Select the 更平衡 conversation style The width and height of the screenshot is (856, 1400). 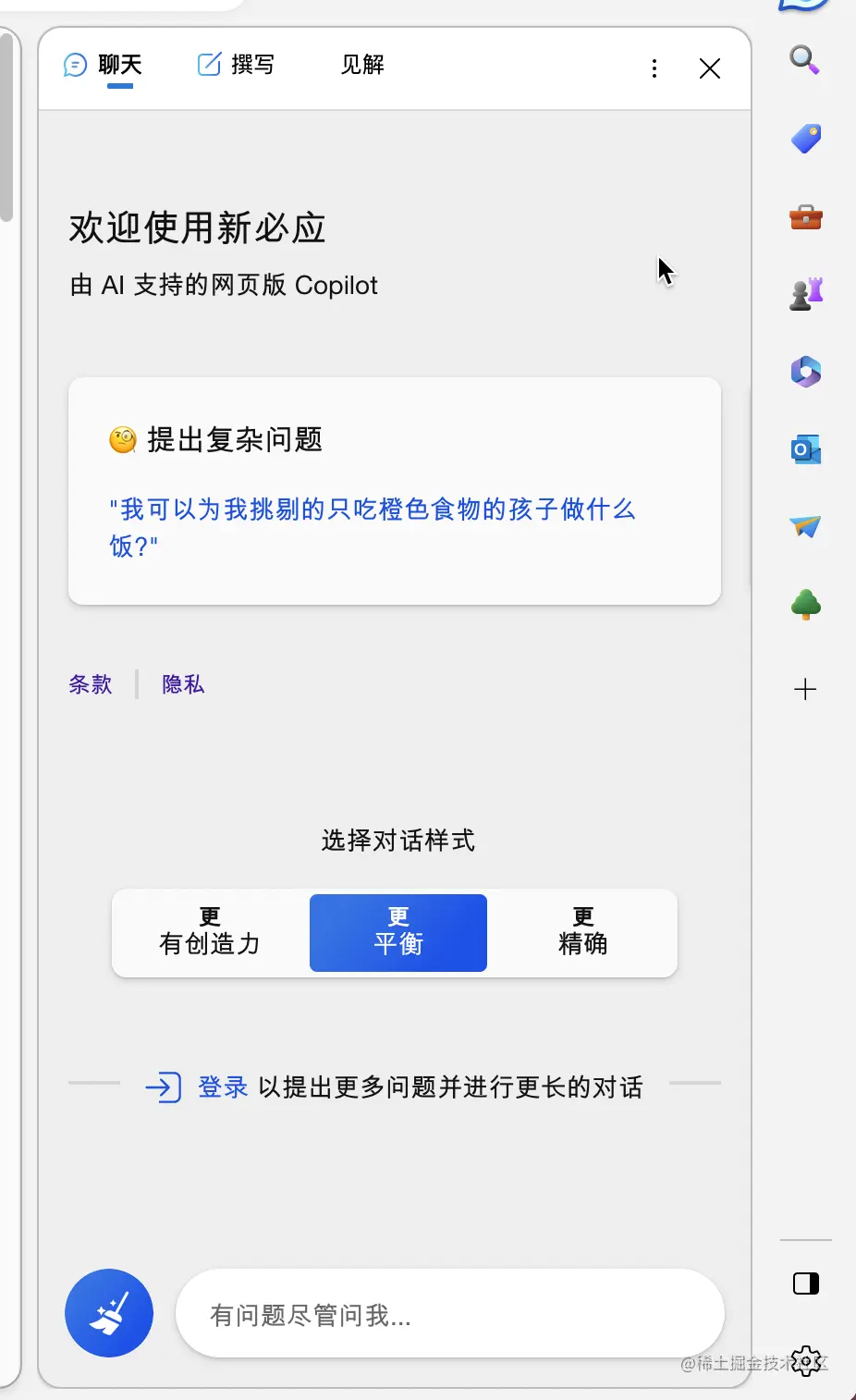point(398,932)
